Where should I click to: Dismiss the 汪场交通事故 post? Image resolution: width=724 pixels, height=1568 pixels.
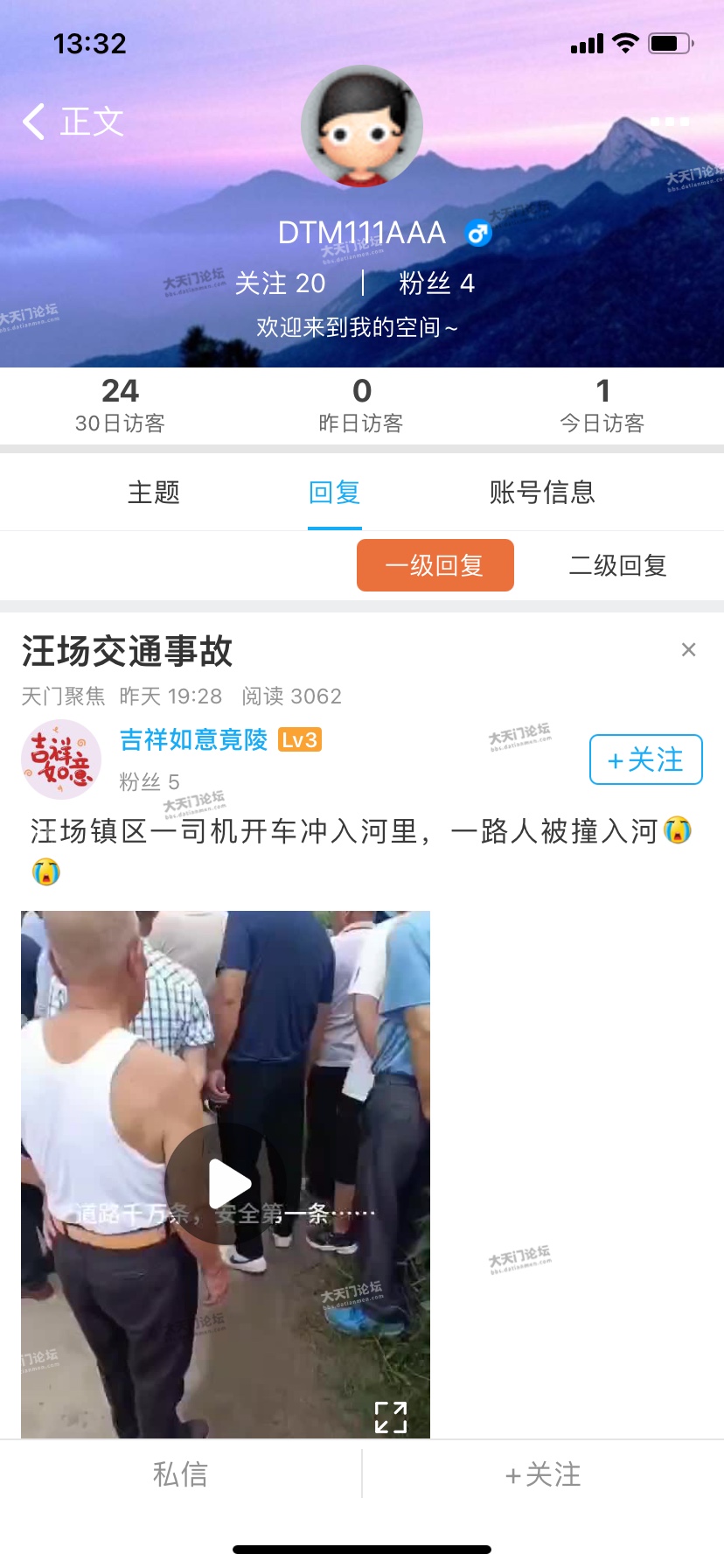(688, 649)
